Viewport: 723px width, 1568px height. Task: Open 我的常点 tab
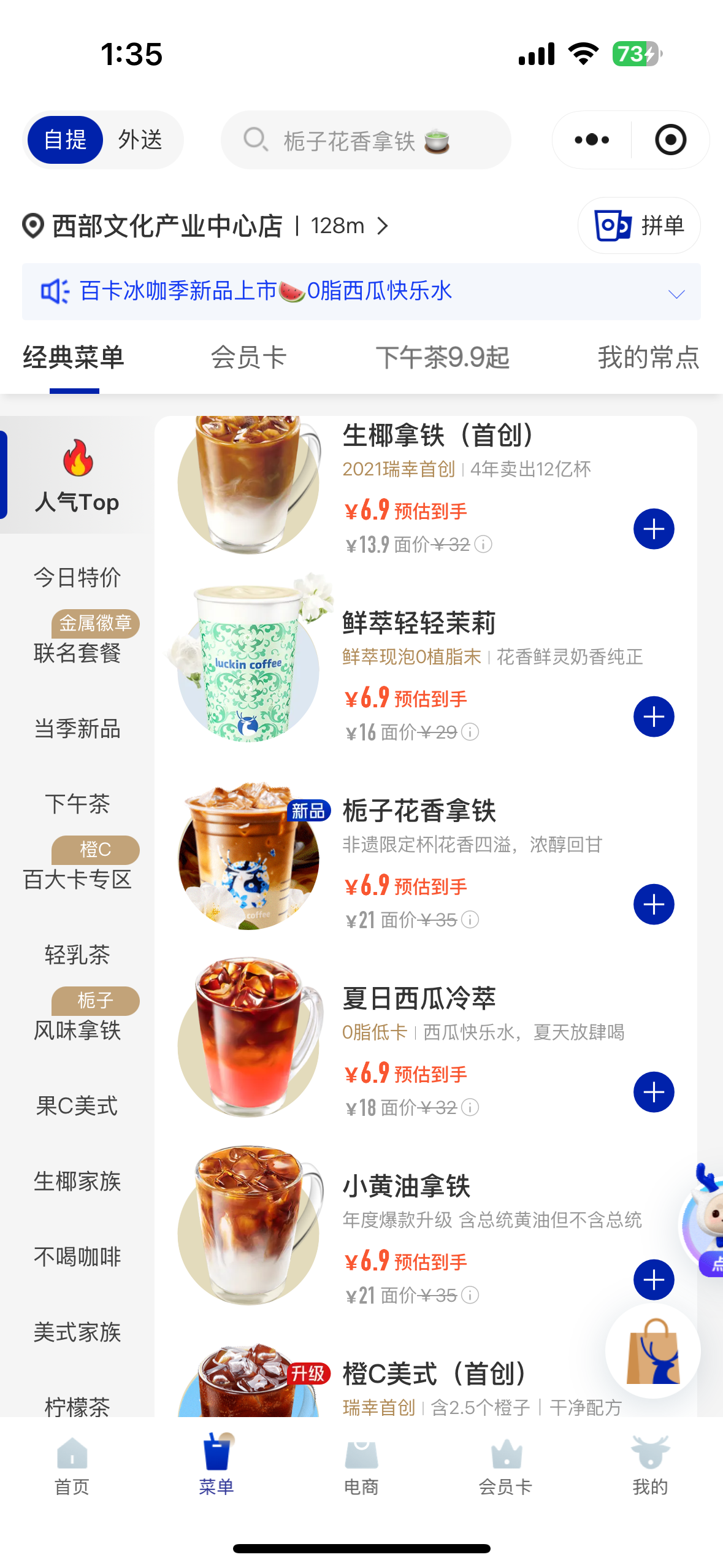coord(648,358)
